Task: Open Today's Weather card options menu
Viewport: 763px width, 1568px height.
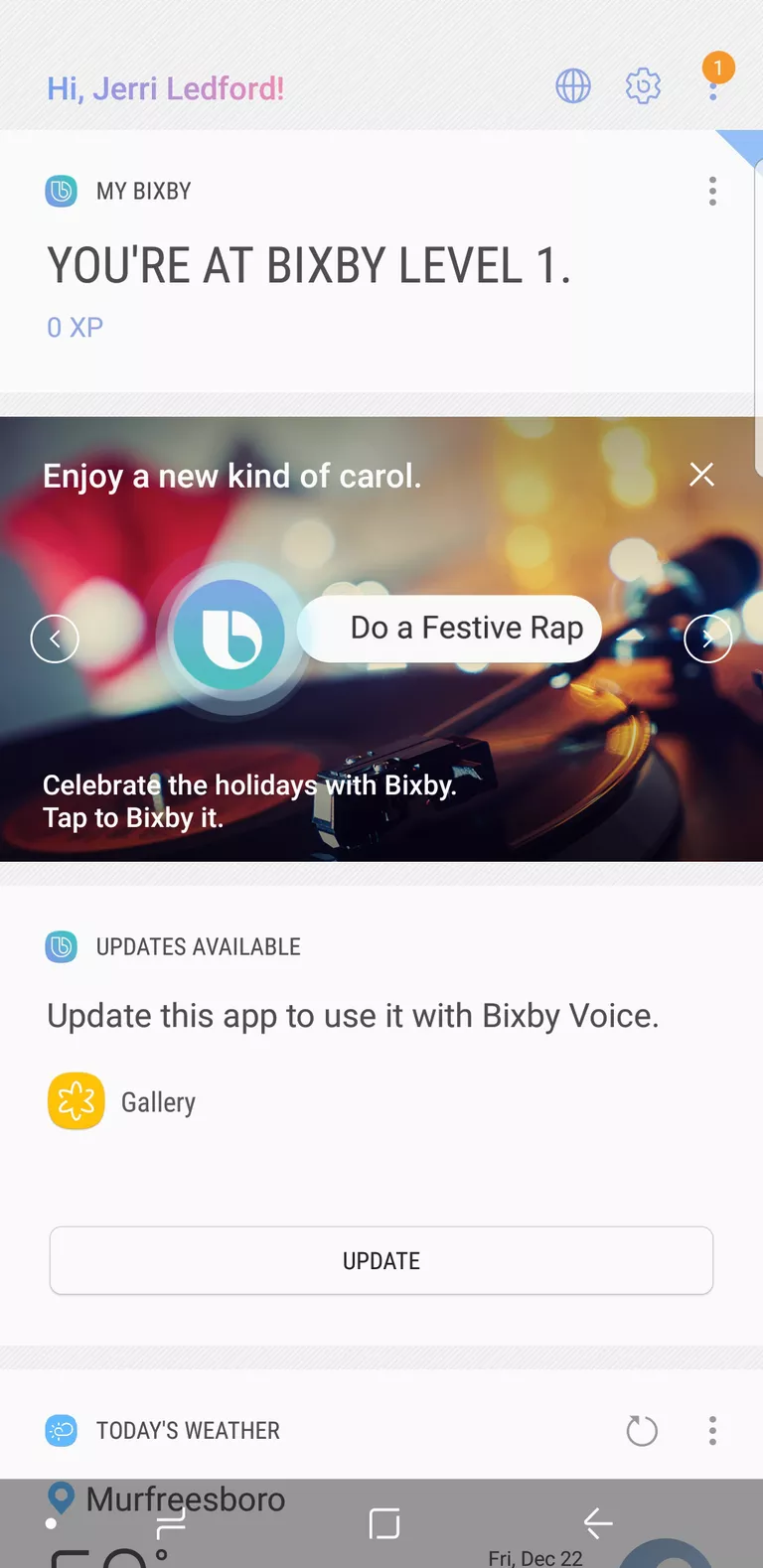Action: [712, 1431]
